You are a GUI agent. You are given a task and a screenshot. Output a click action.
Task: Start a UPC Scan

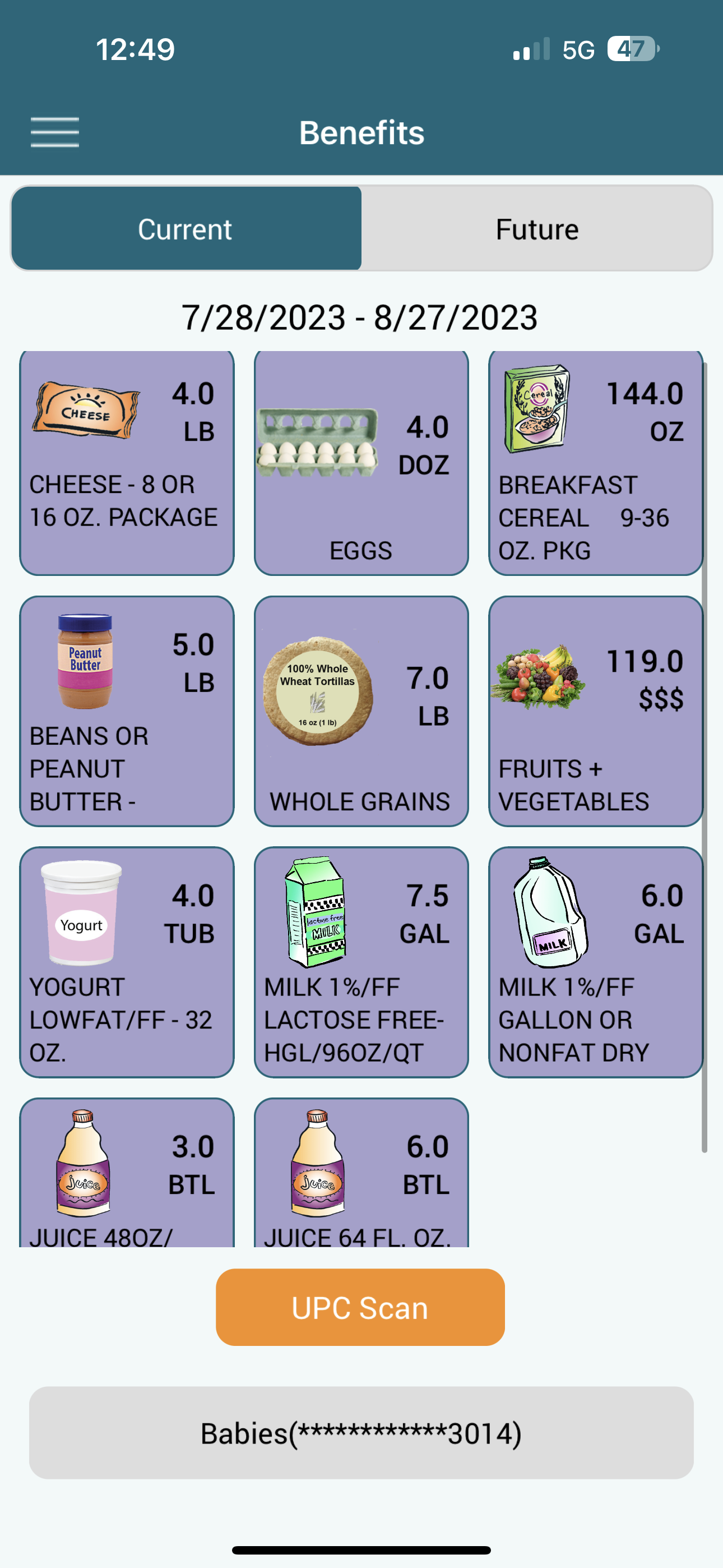point(360,1307)
